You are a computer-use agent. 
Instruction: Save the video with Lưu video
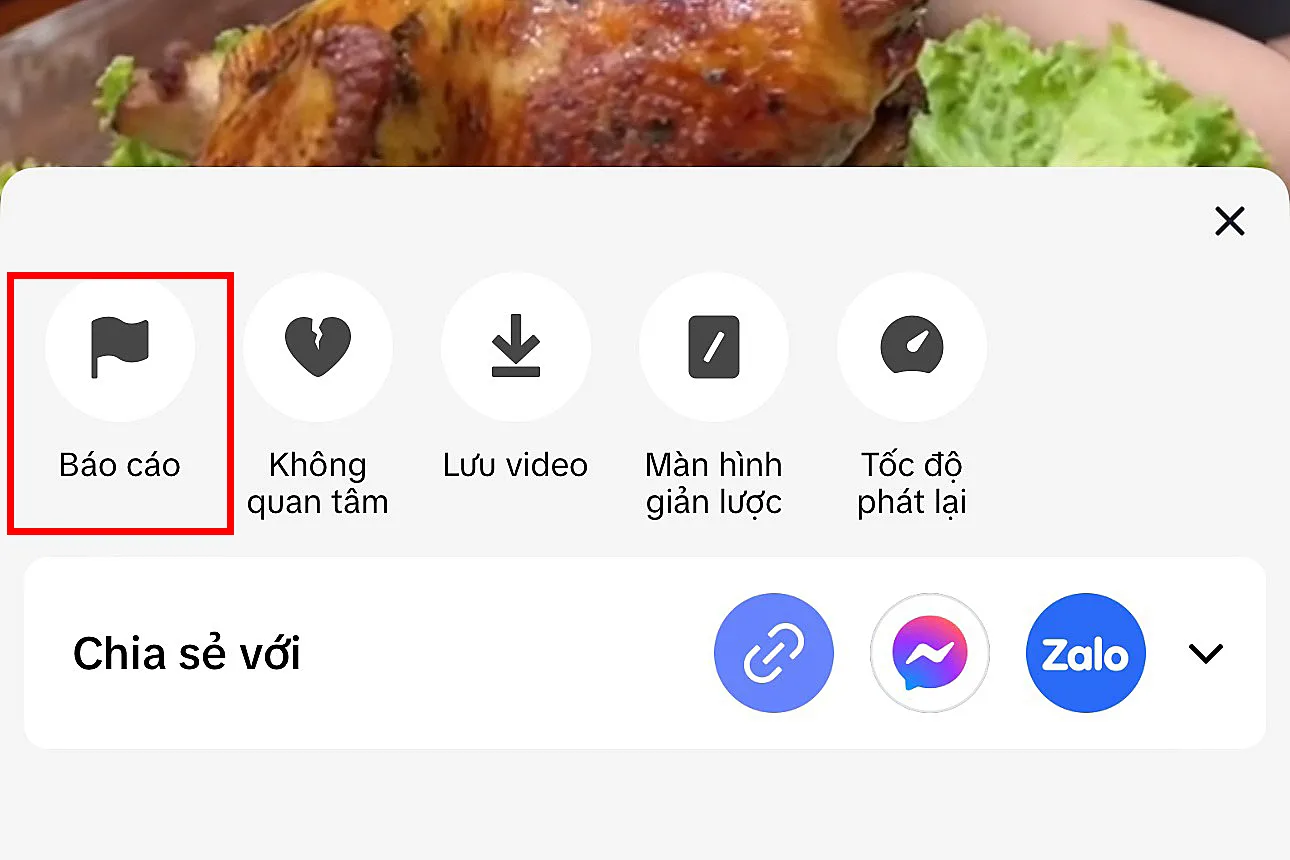[515, 348]
